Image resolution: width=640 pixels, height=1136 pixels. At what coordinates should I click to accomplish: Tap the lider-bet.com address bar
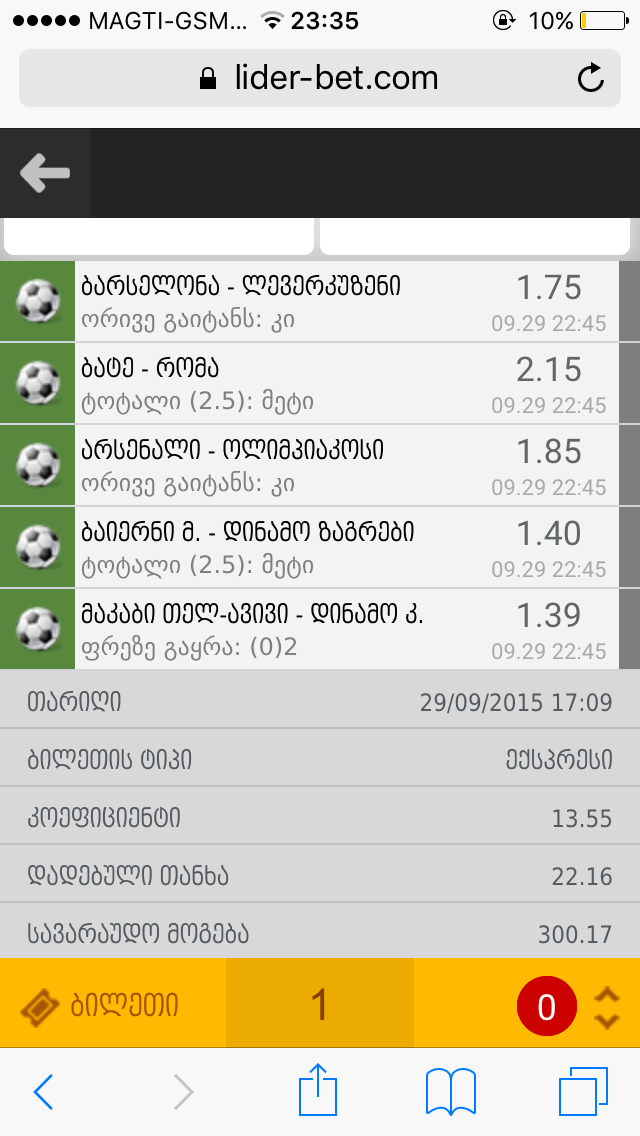click(320, 78)
